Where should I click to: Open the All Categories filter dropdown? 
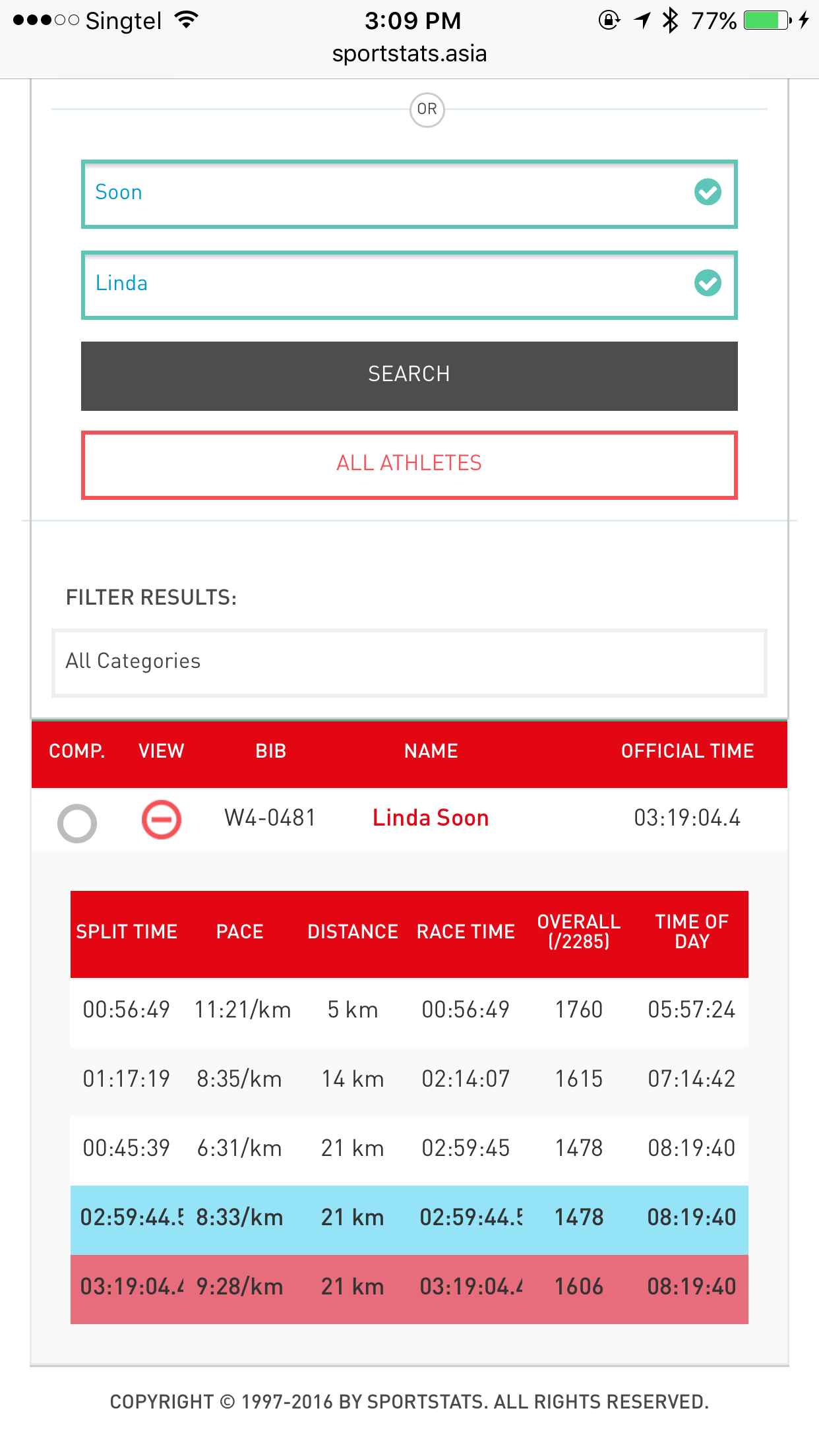click(x=409, y=663)
